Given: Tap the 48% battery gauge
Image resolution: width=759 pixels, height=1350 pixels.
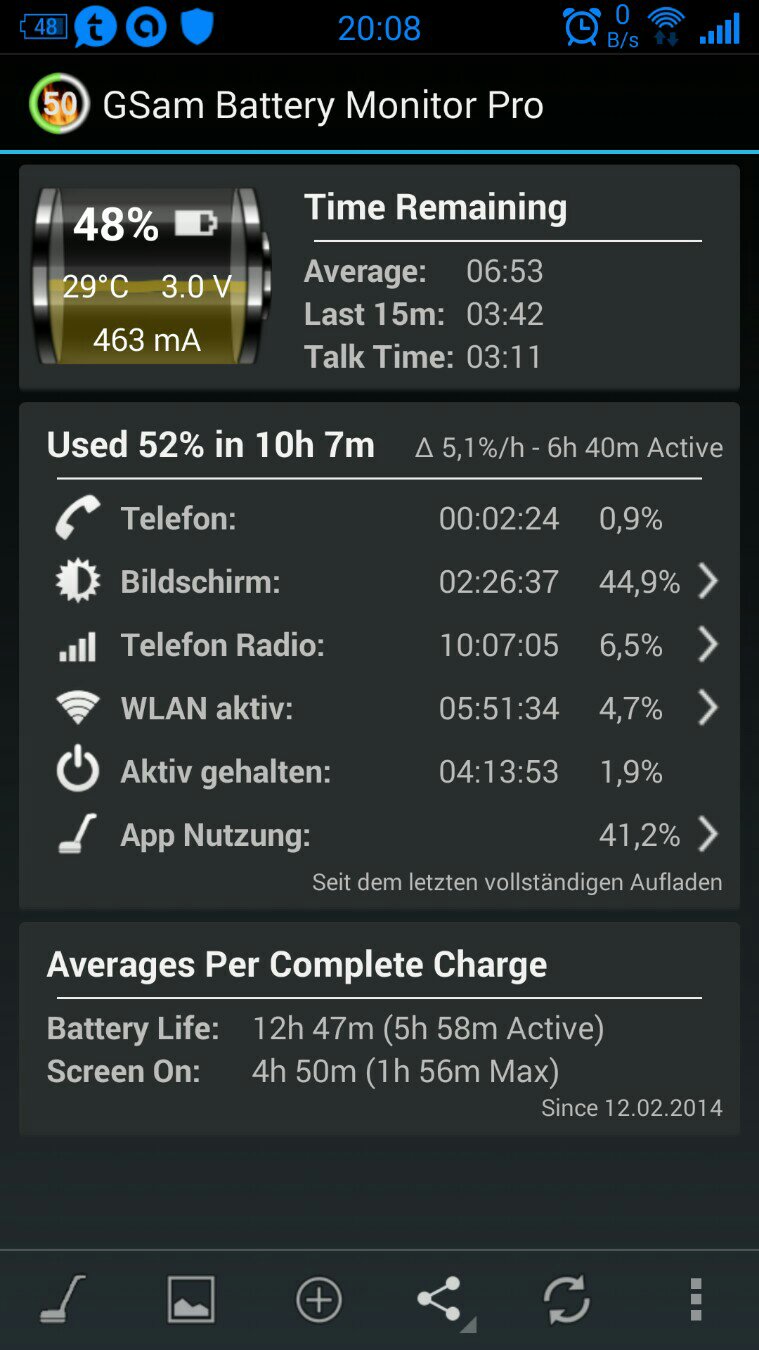Looking at the screenshot, I should [x=150, y=277].
